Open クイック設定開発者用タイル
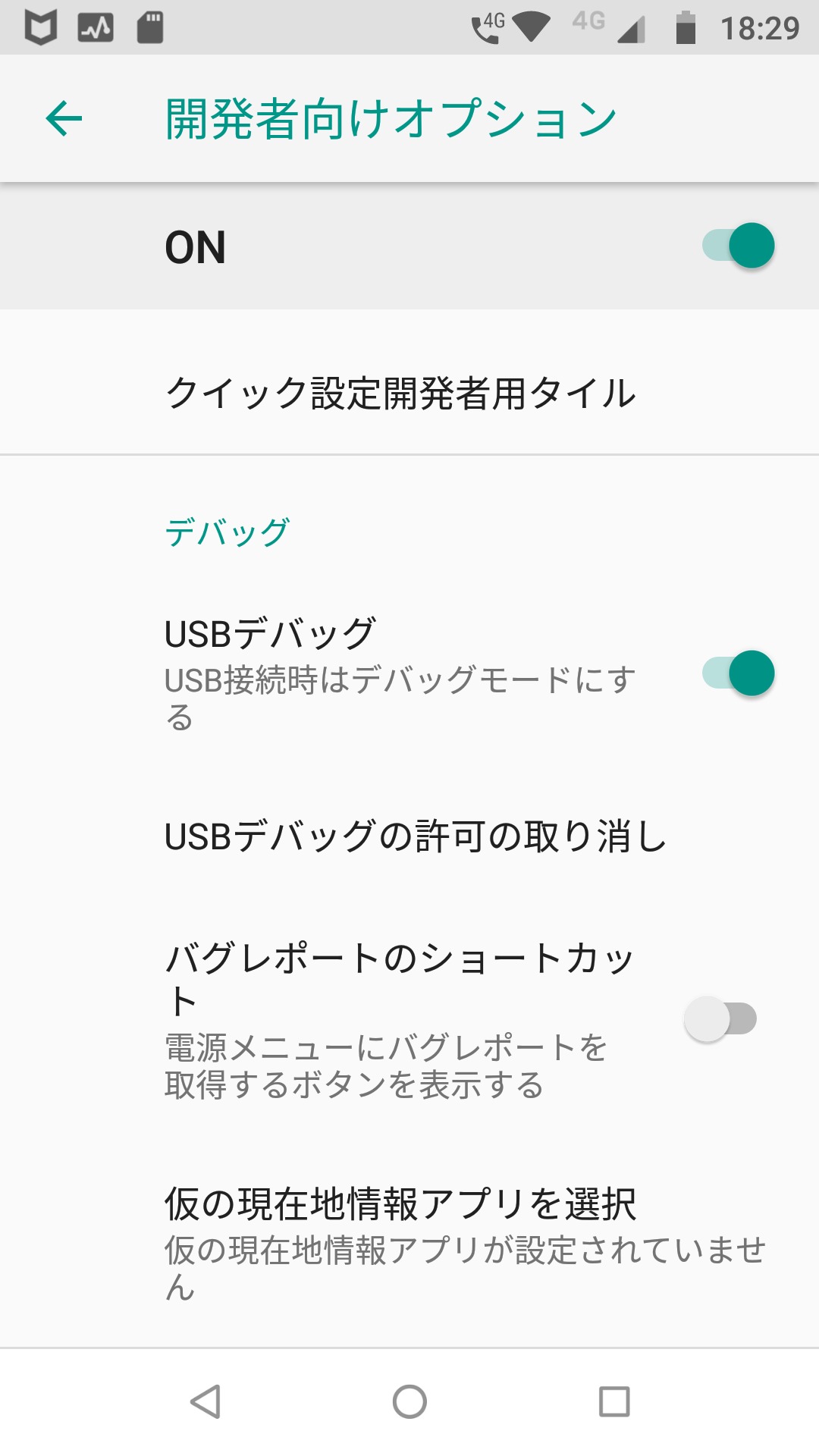819x1456 pixels. (x=409, y=394)
